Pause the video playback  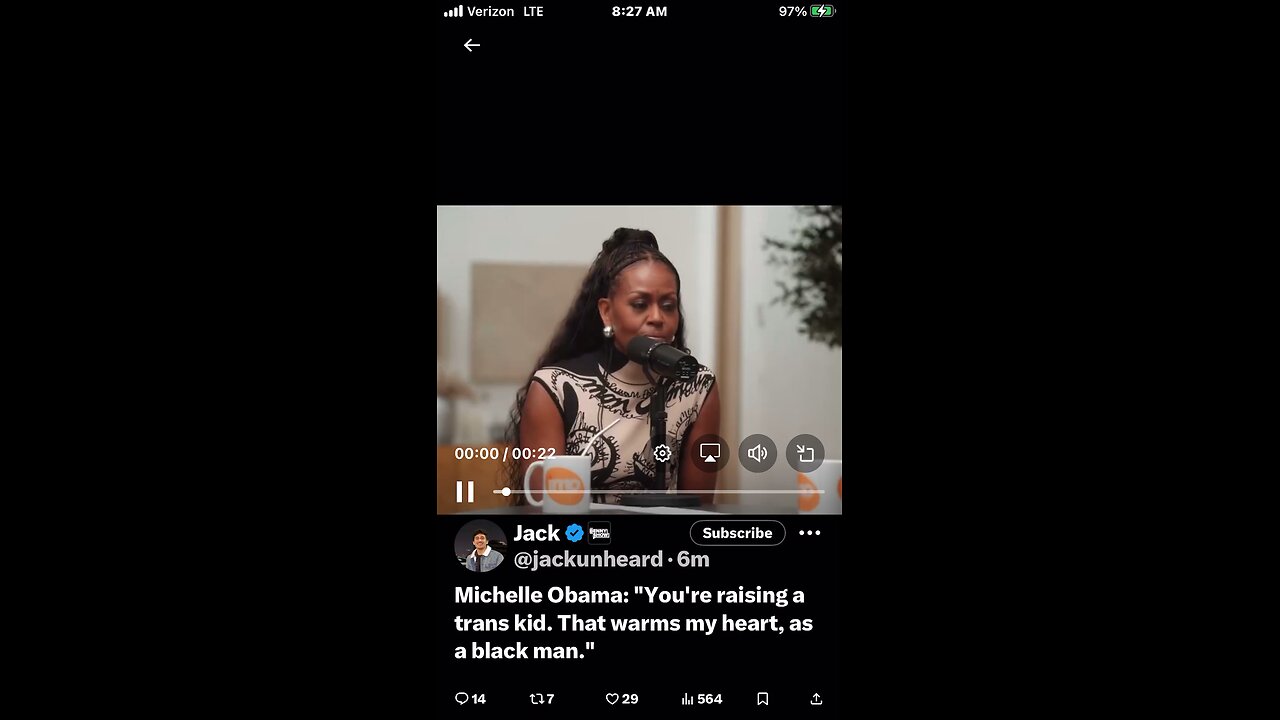(x=465, y=492)
